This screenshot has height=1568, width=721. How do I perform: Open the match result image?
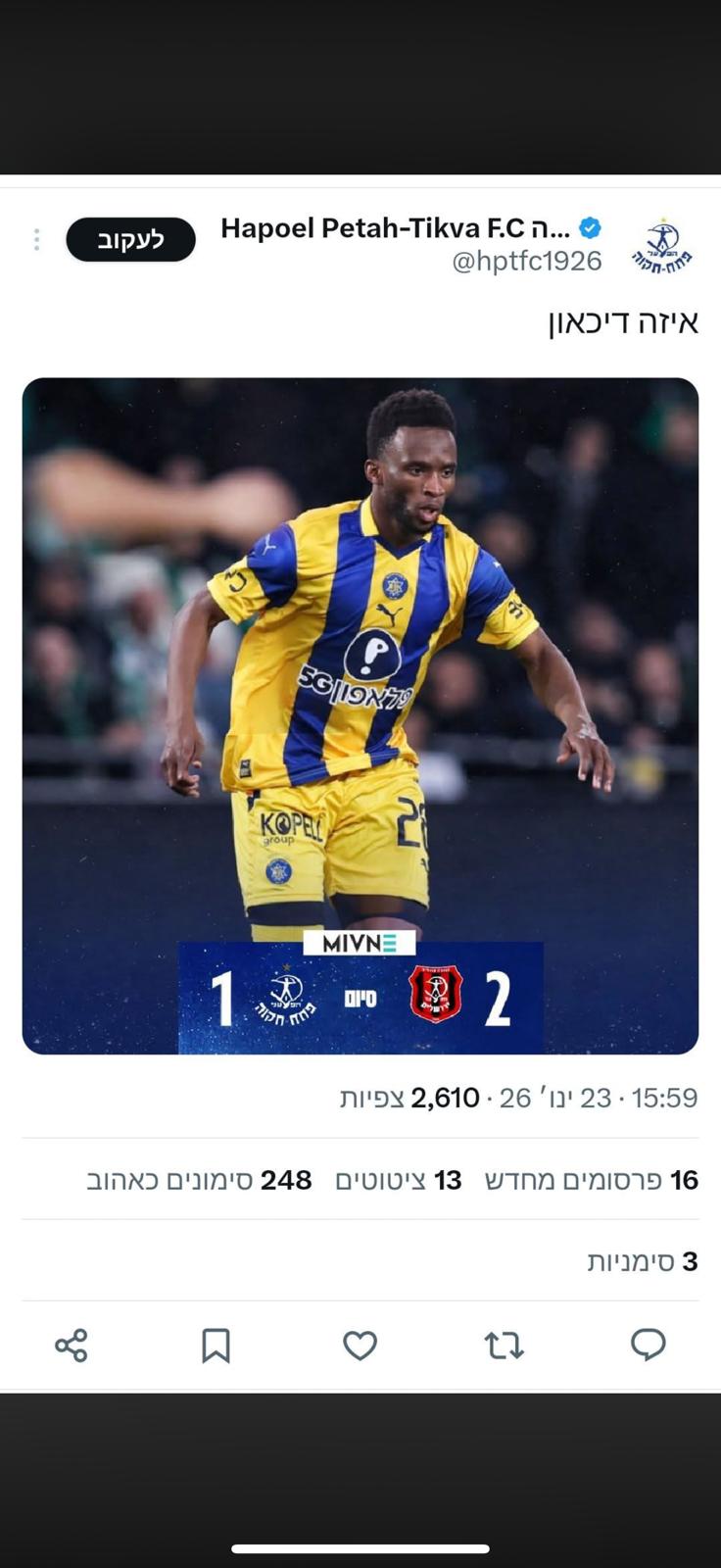(360, 715)
